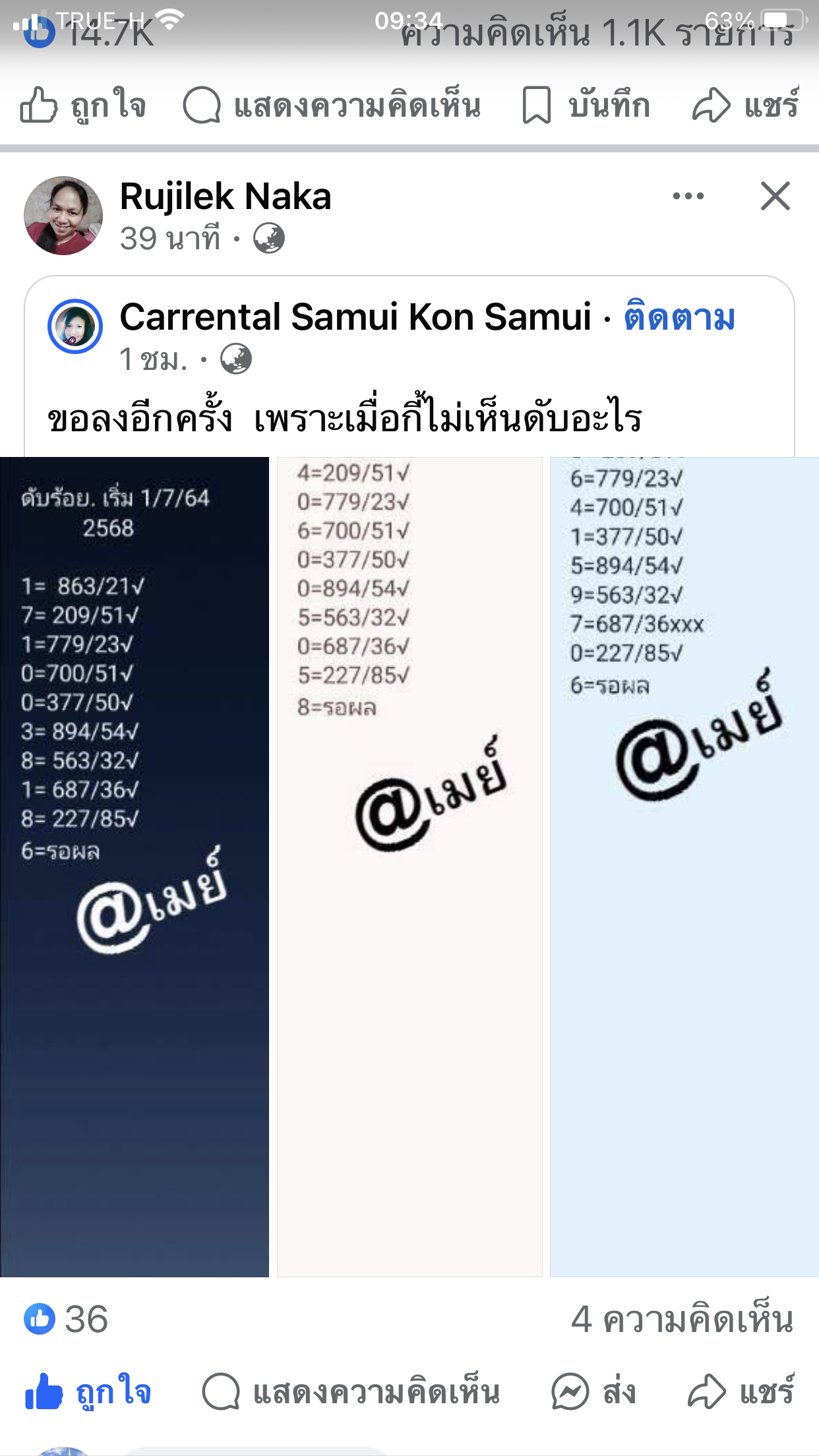View the 4 ความคิดเห็น comments
This screenshot has width=819, height=1456.
coord(682,1319)
